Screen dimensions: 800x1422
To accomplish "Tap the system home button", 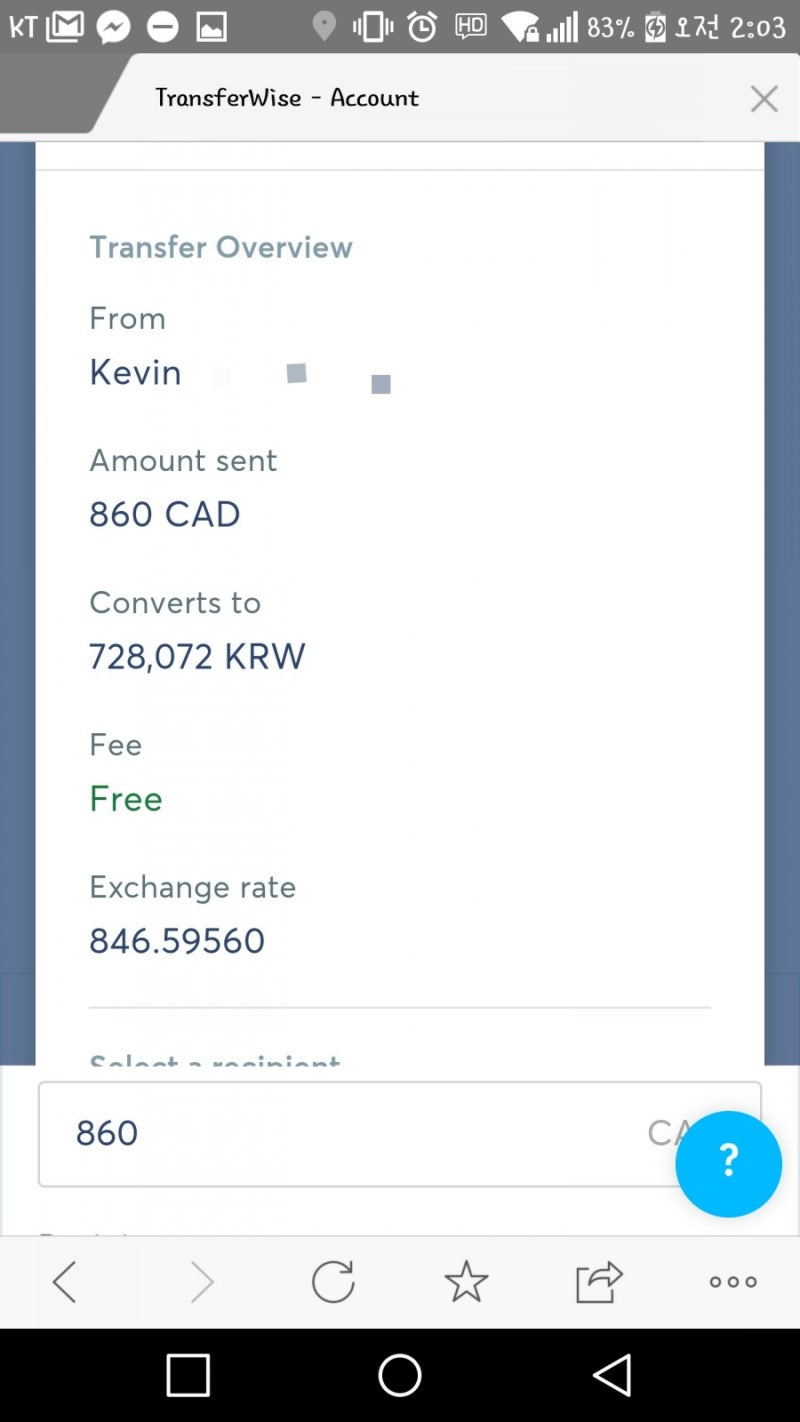I will pyautogui.click(x=400, y=1375).
